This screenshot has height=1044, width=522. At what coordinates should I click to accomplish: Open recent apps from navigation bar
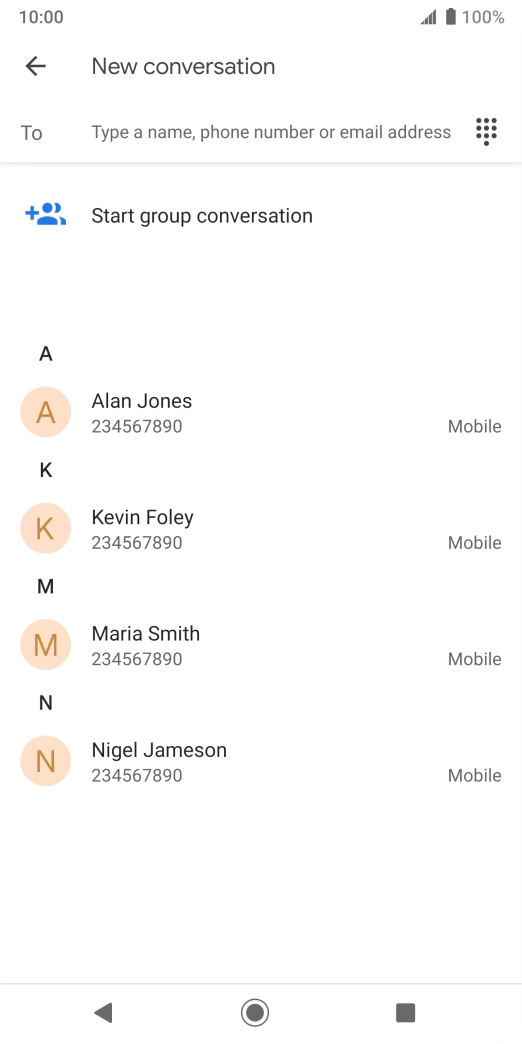point(405,1013)
